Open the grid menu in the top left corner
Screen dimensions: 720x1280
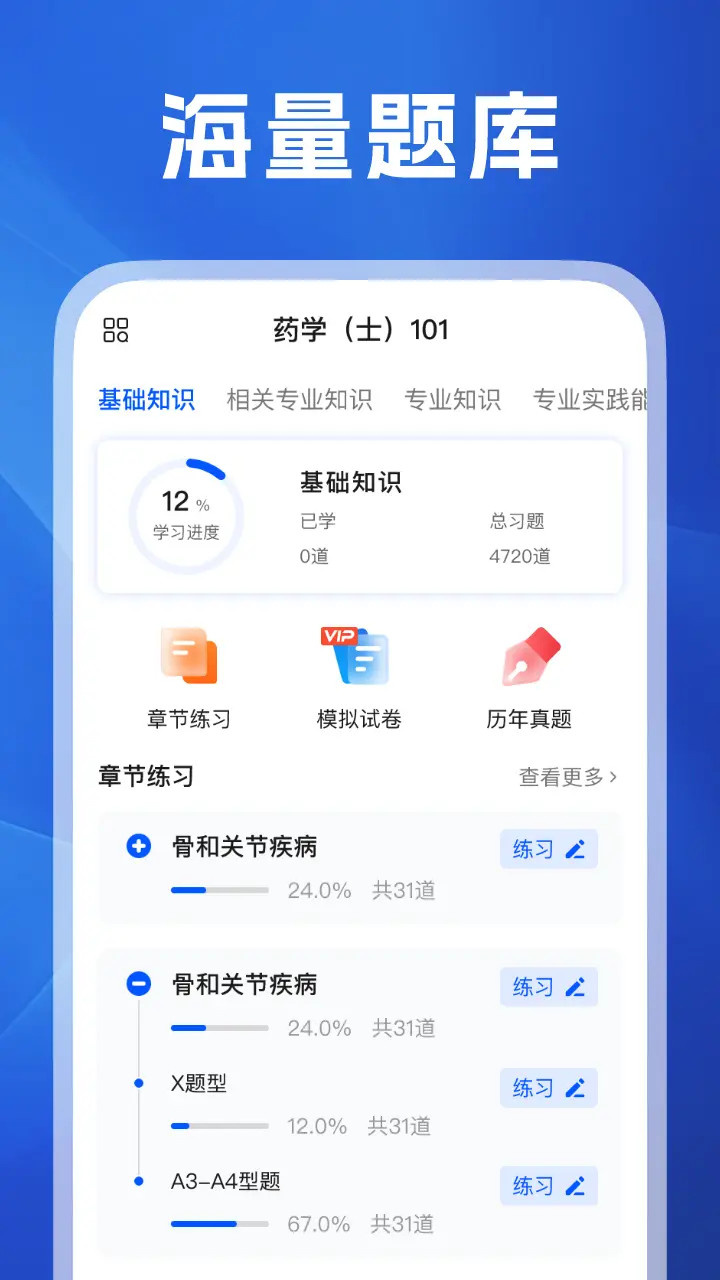coord(114,330)
